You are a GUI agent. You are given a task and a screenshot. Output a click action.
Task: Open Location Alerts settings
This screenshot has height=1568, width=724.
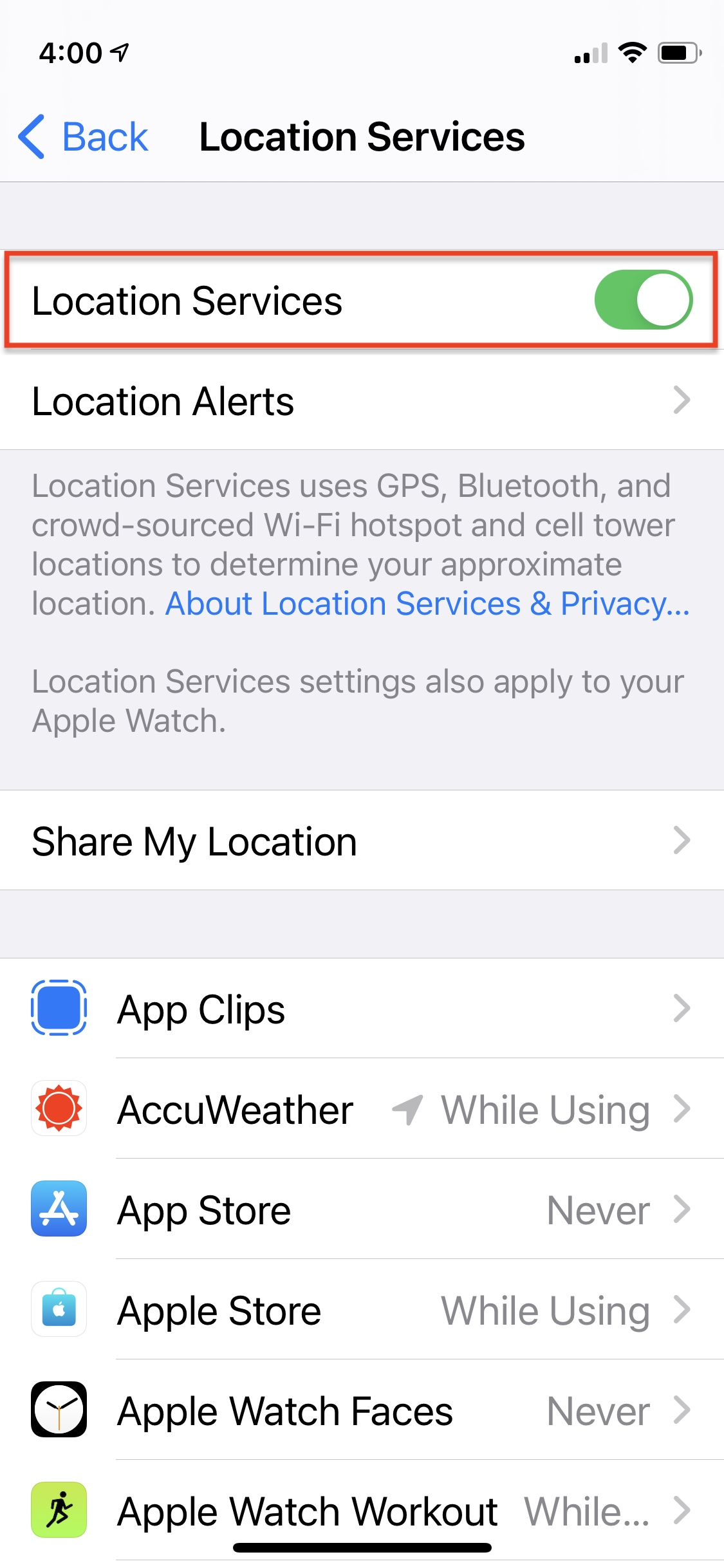362,400
